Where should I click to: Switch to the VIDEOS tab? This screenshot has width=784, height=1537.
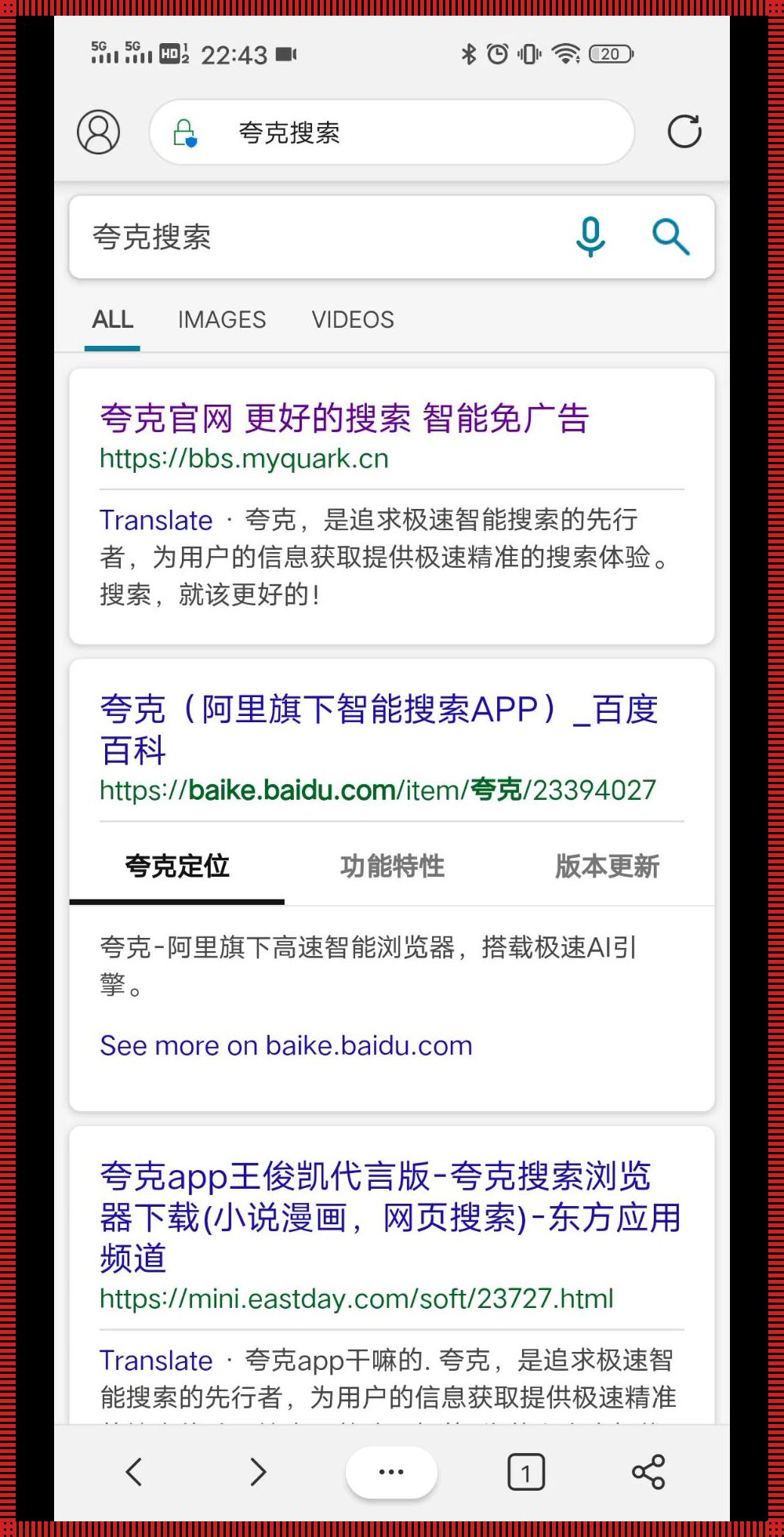click(353, 320)
